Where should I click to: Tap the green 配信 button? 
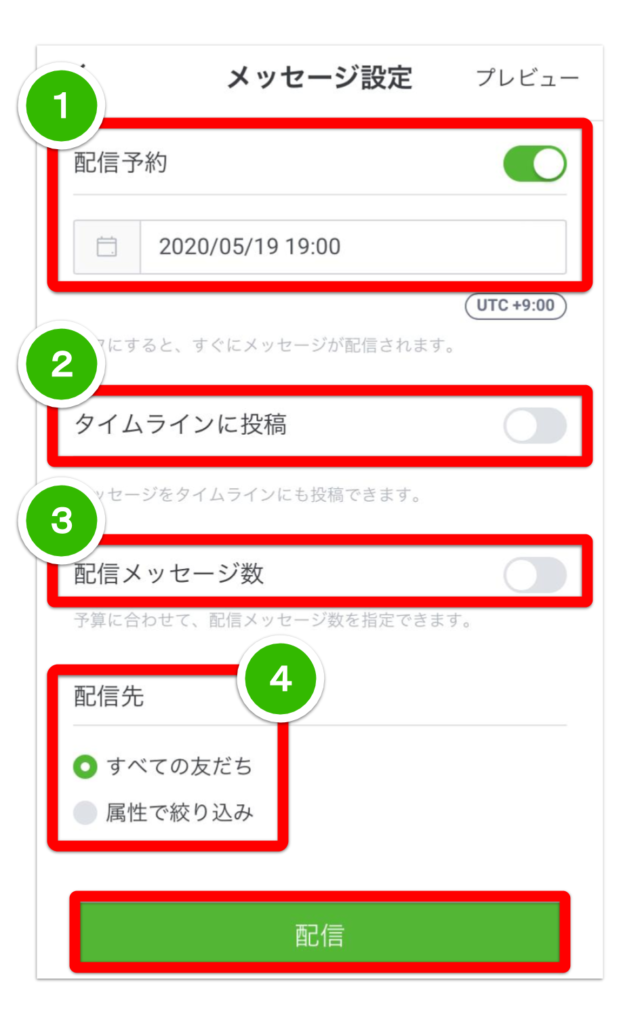coord(320,935)
